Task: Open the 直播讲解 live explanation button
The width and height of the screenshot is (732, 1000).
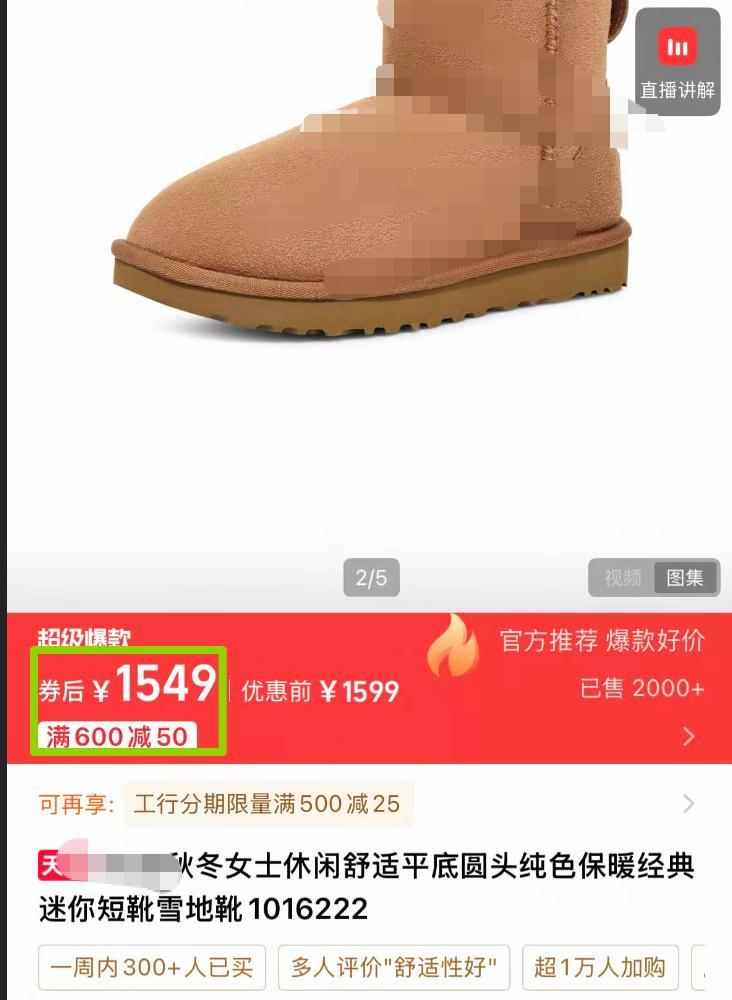Action: click(x=677, y=62)
